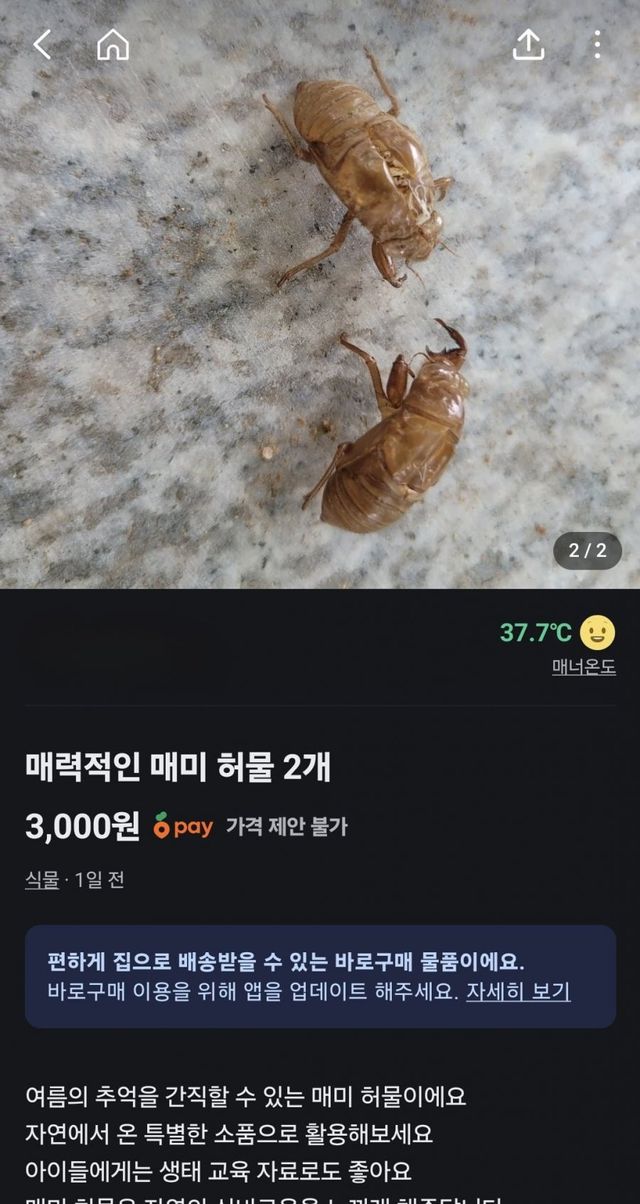Go back using the back arrow

coord(42,45)
